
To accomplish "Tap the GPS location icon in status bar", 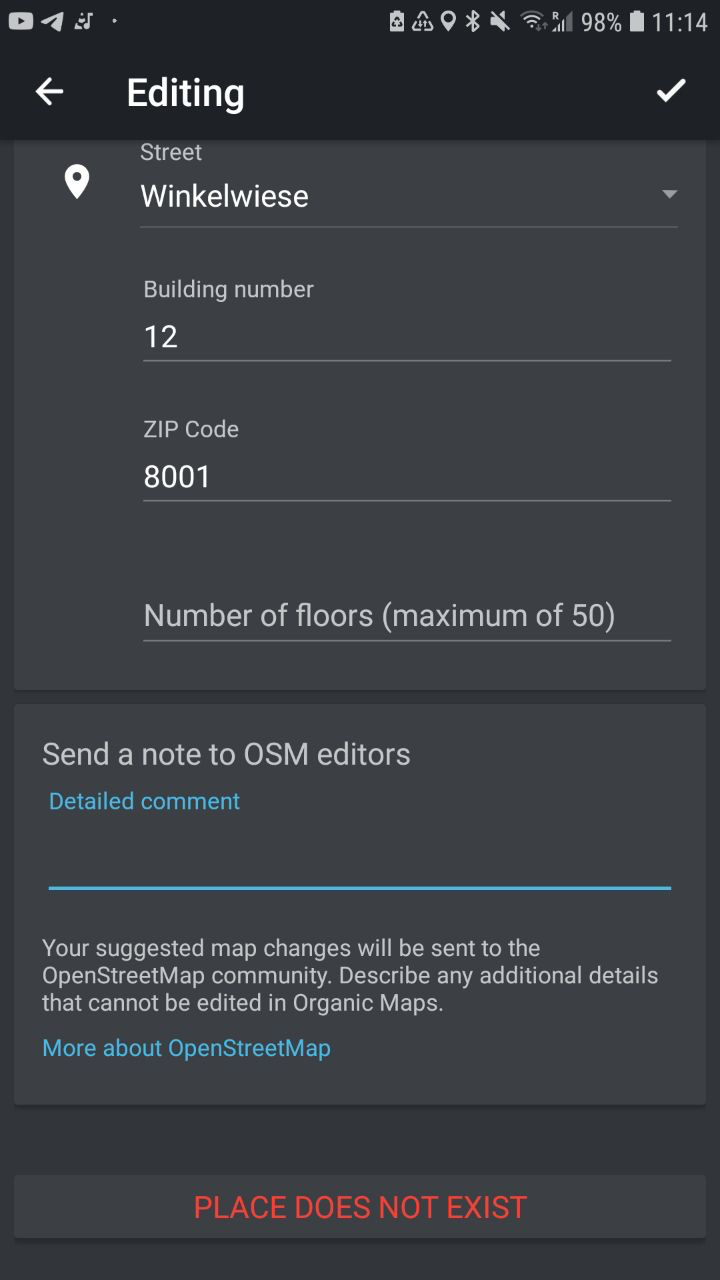I will [x=450, y=20].
